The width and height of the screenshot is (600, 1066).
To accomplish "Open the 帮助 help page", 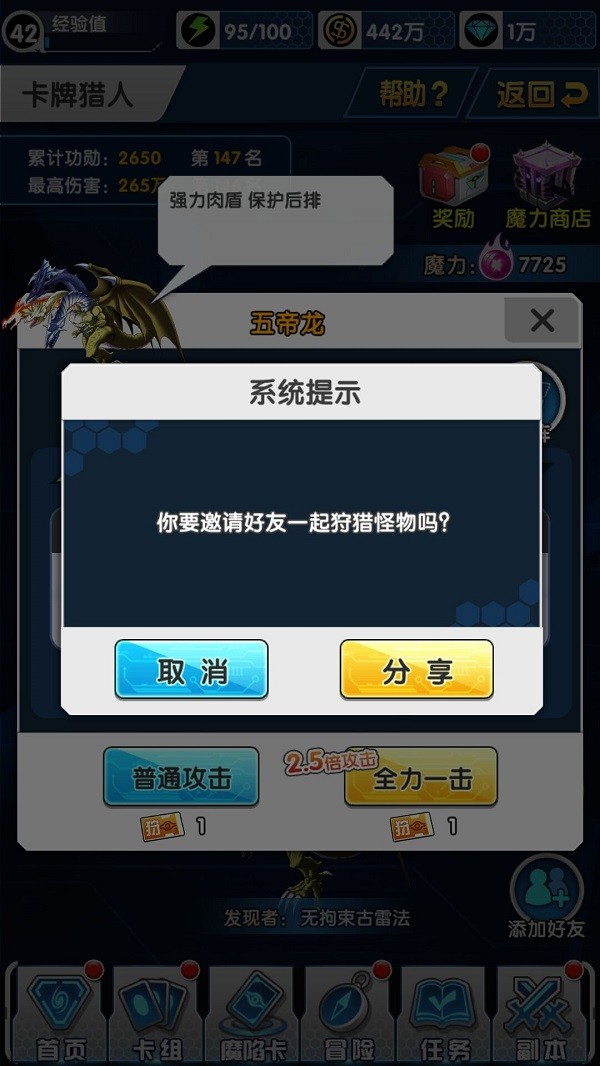I will point(412,94).
